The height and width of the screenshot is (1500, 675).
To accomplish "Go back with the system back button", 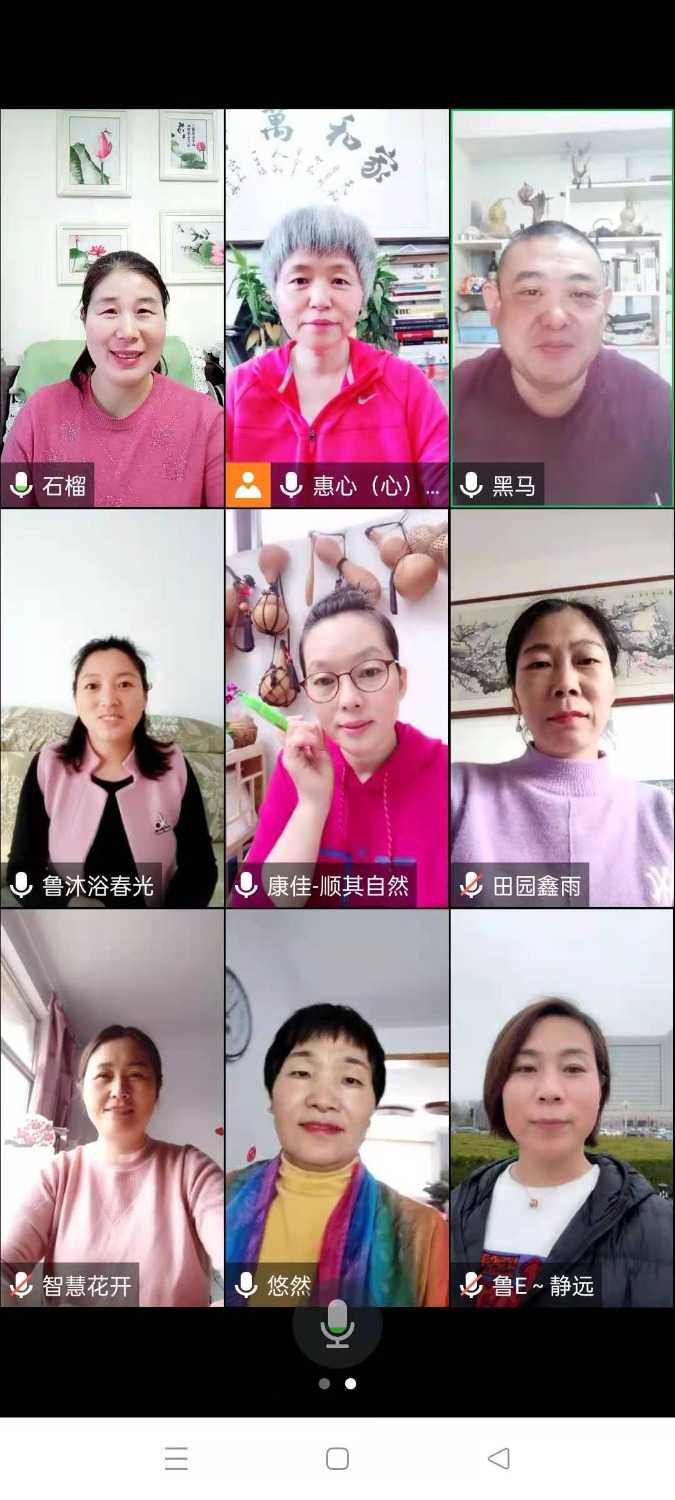I will [498, 1458].
